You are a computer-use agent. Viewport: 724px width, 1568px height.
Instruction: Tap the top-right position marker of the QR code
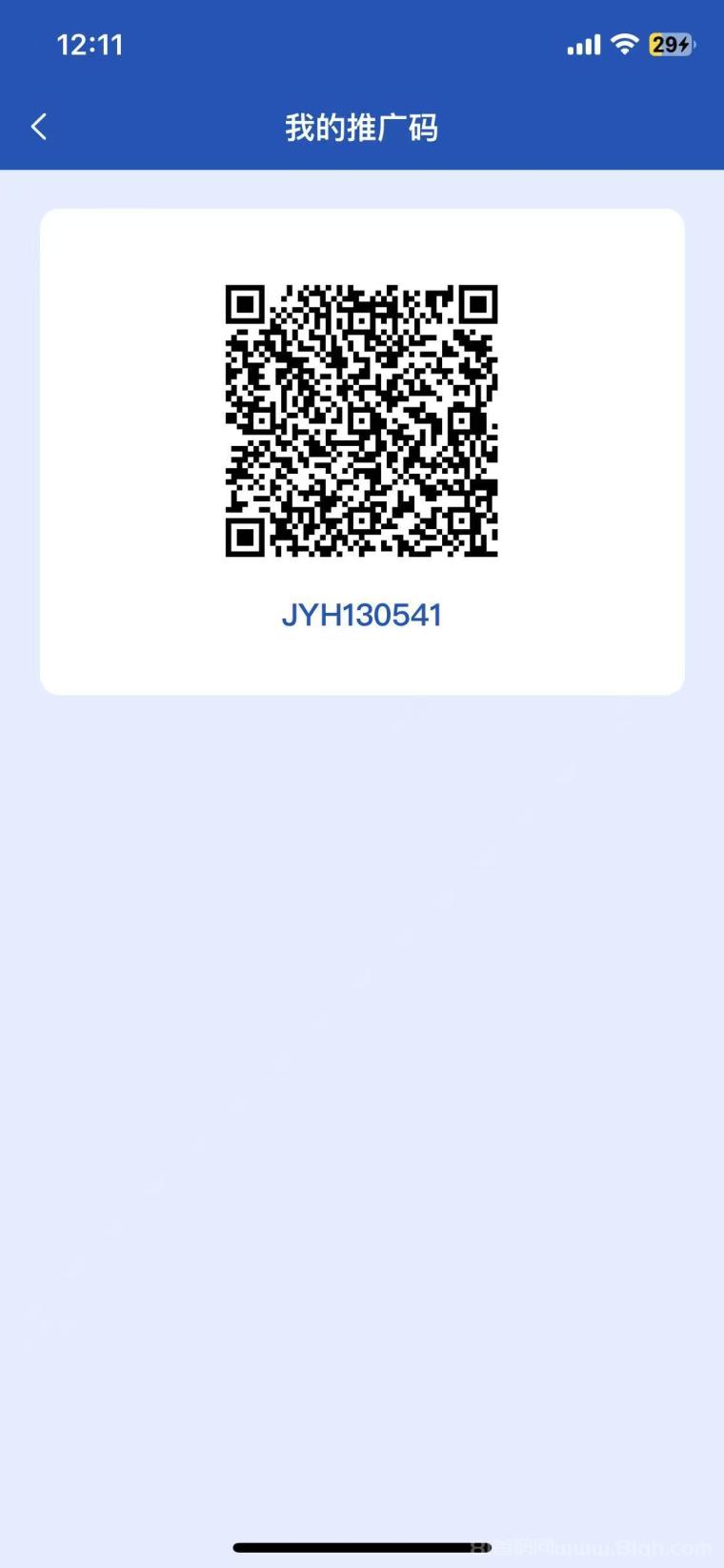click(x=477, y=305)
